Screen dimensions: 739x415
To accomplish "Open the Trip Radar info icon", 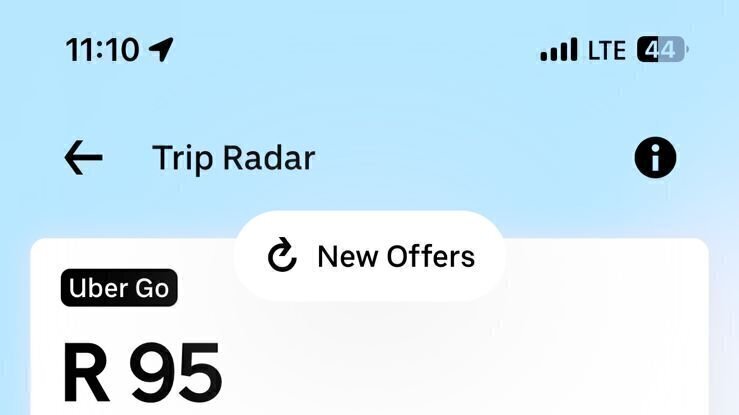I will [x=655, y=158].
